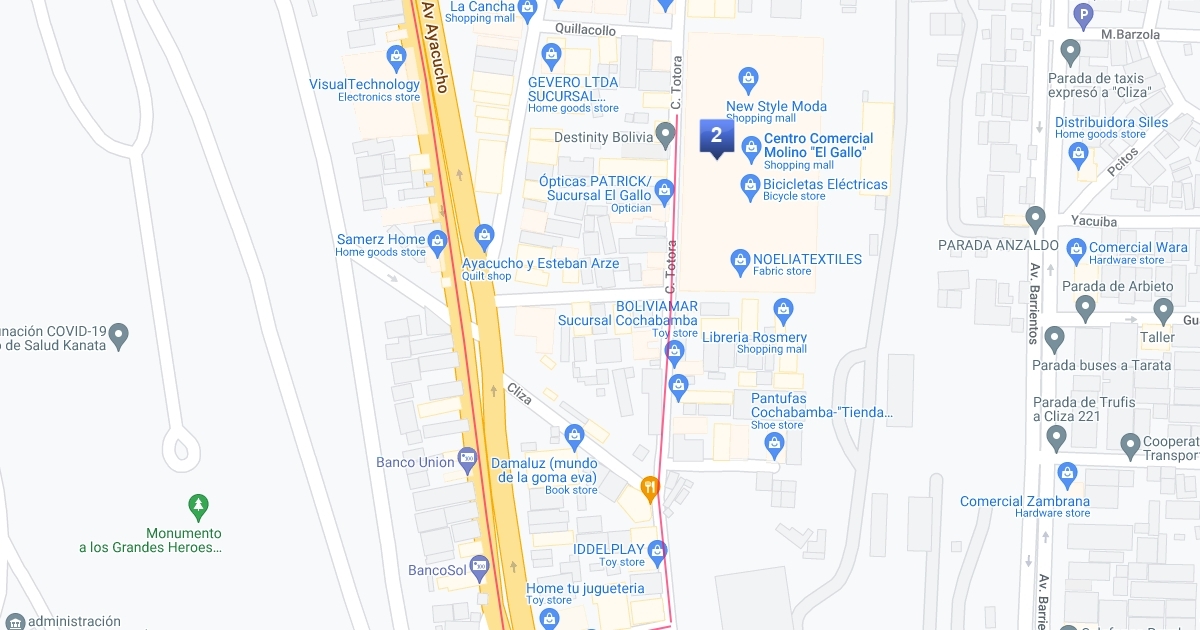This screenshot has height=630, width=1200.
Task: Tap the IDDELPLAY toy store marker
Action: pyautogui.click(x=657, y=550)
